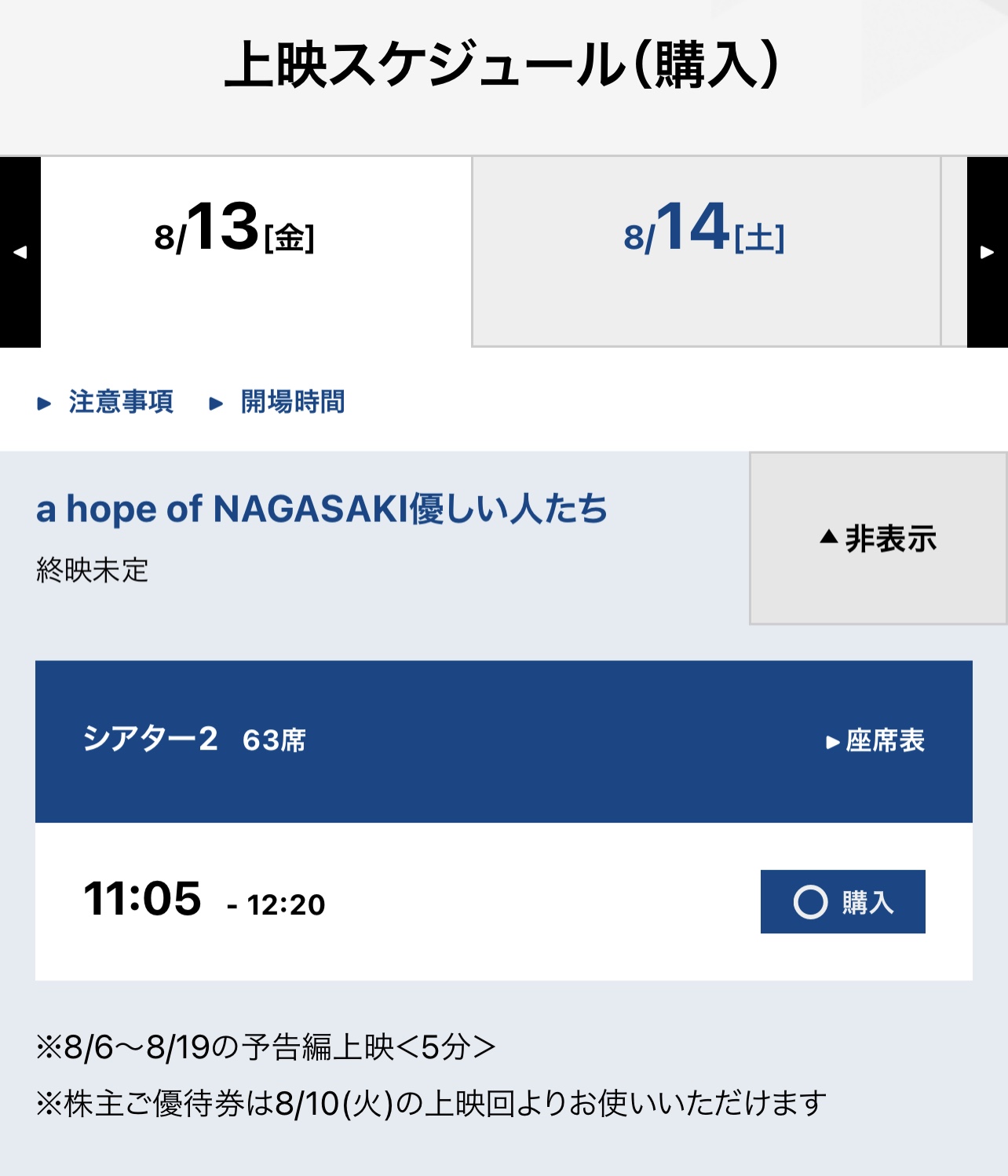Image resolution: width=1008 pixels, height=1176 pixels.
Task: Select the 8/13 Friday date tab
Action: (236, 230)
